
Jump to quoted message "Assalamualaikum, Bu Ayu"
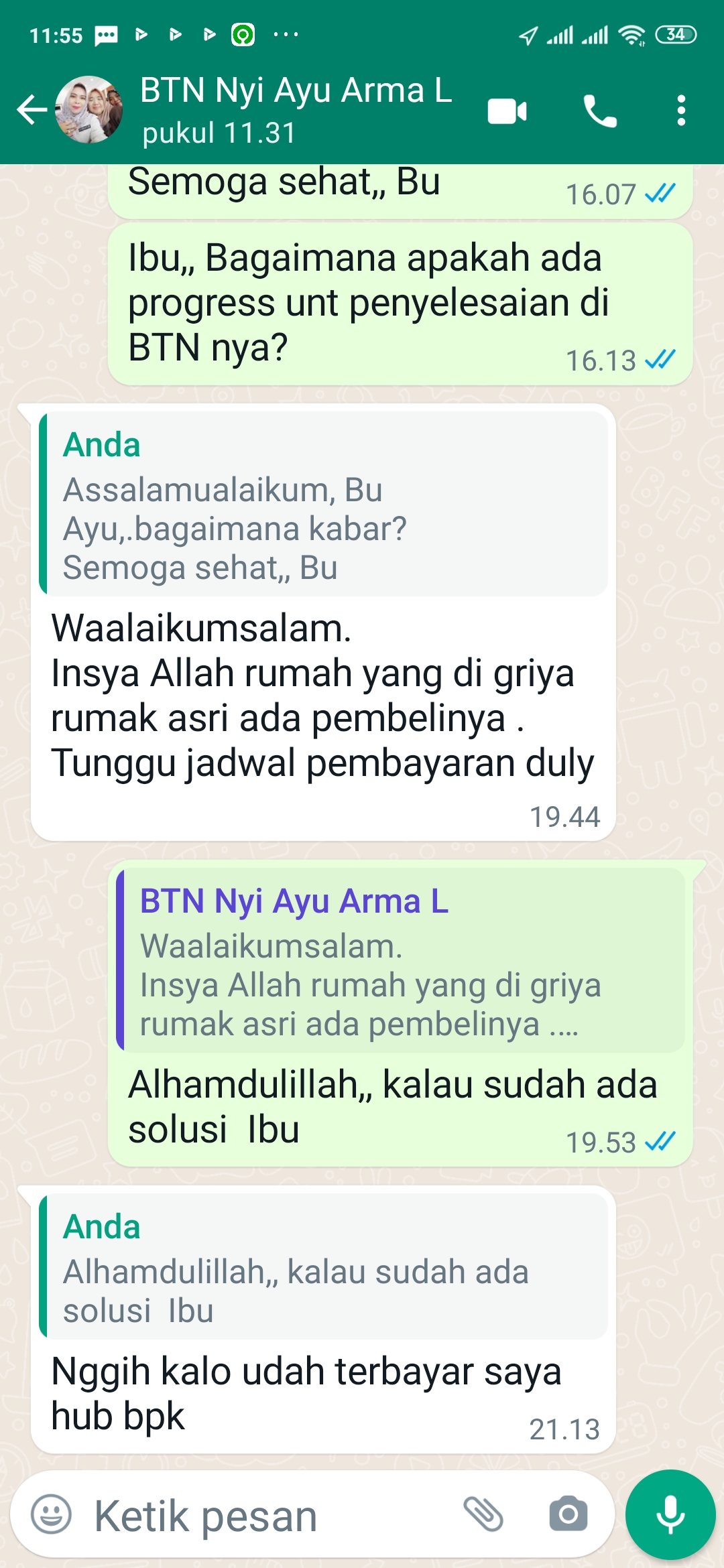323,505
